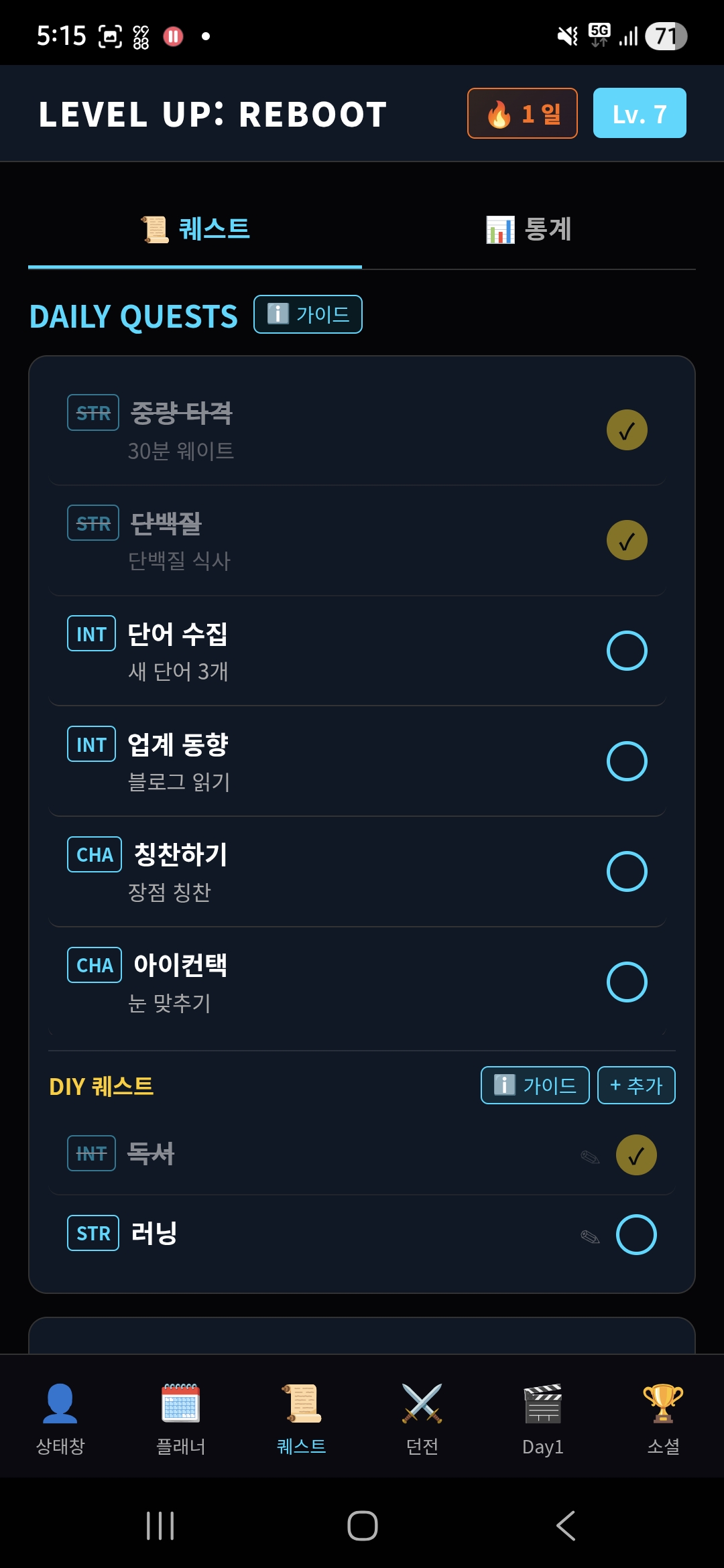This screenshot has height=1568, width=724.
Task: Select the 퀘스트 tab at the top
Action: click(x=194, y=230)
